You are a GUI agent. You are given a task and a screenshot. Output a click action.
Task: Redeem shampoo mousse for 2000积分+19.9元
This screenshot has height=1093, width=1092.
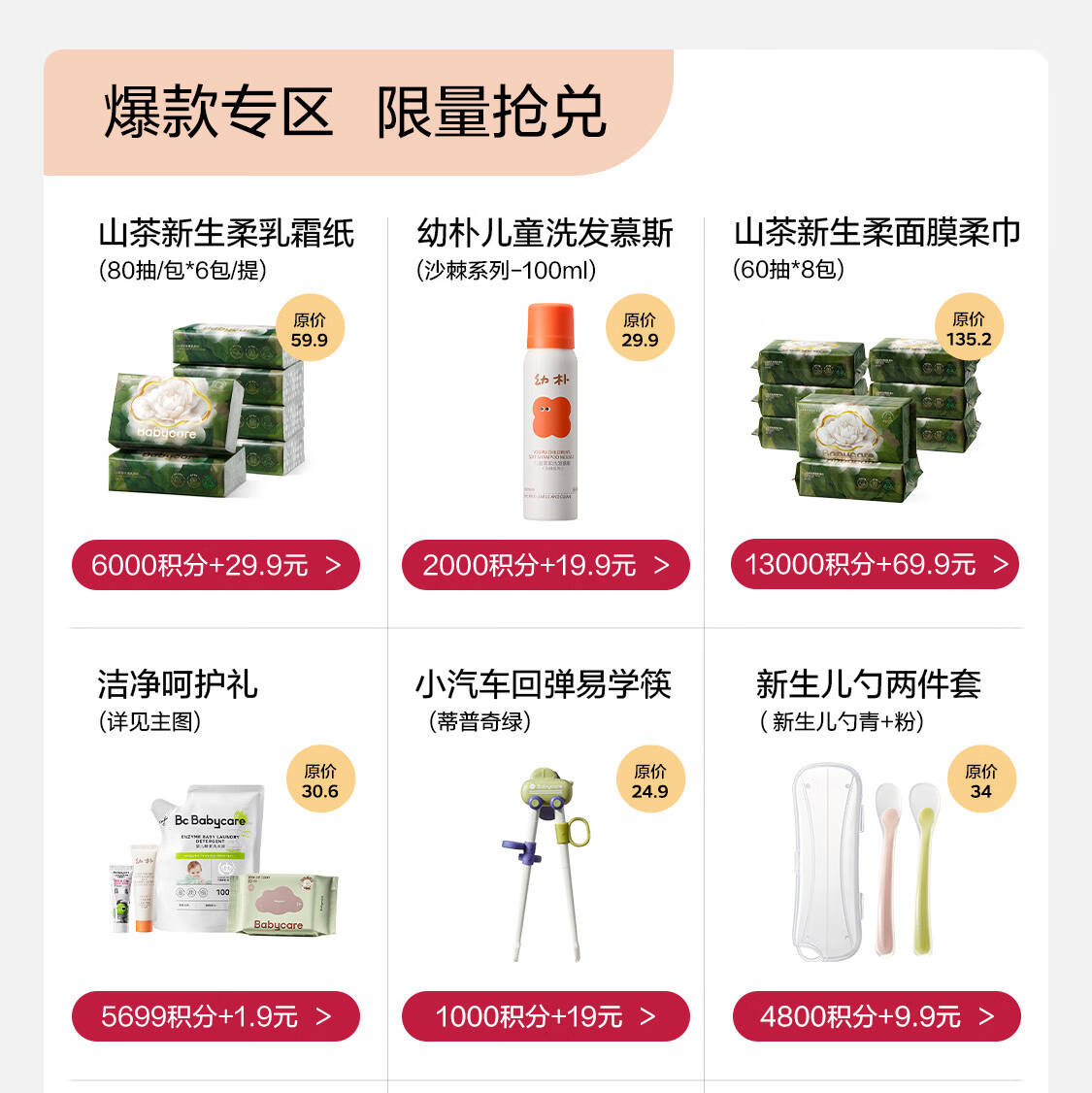(546, 565)
